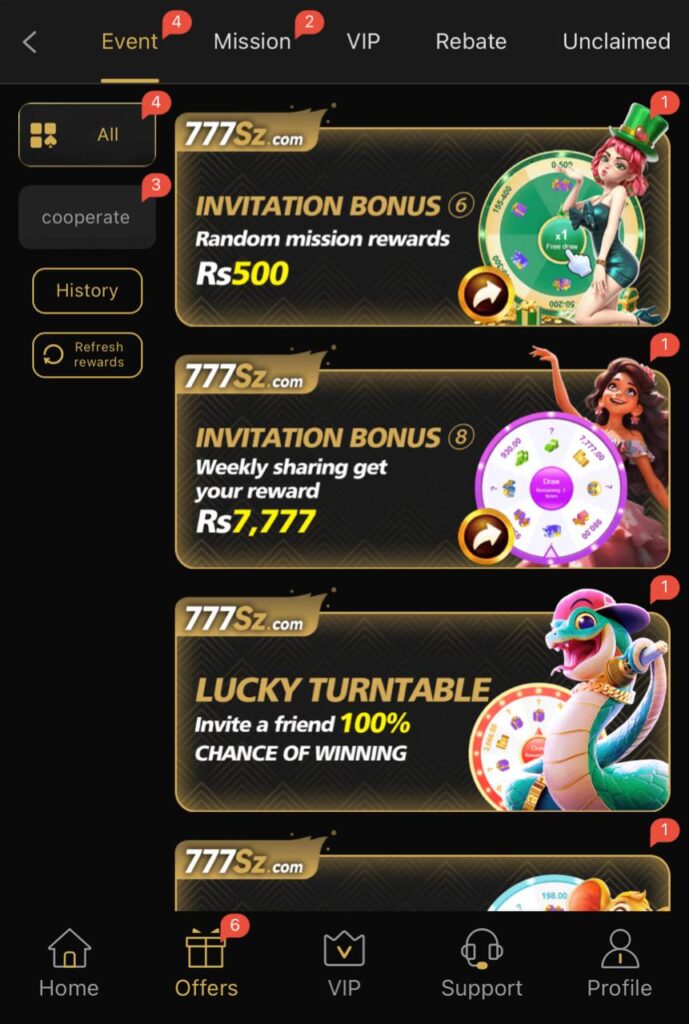Open rewards History
This screenshot has width=689, height=1024.
(87, 291)
